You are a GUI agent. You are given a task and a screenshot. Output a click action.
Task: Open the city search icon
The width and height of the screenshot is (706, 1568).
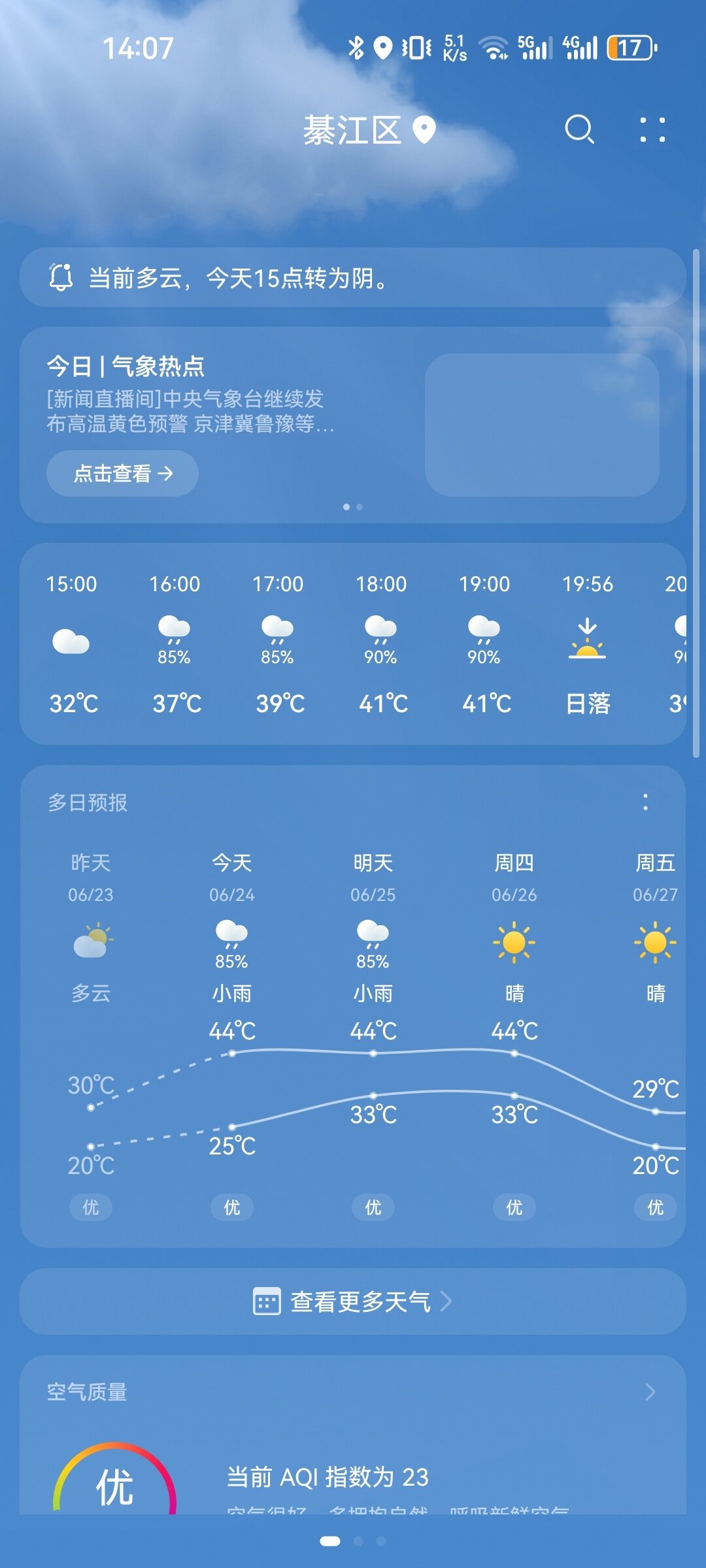pyautogui.click(x=579, y=129)
